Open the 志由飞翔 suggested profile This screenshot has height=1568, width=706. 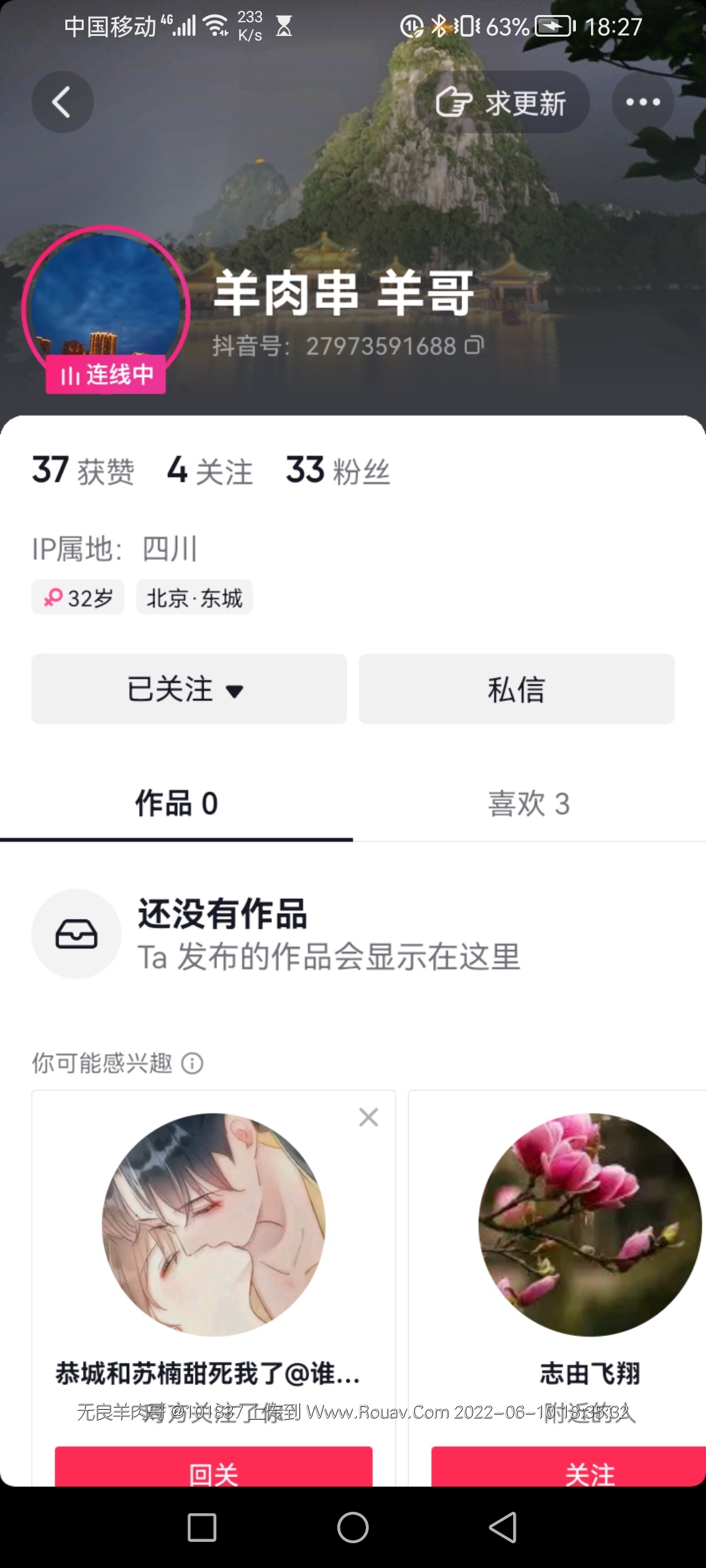590,1225
